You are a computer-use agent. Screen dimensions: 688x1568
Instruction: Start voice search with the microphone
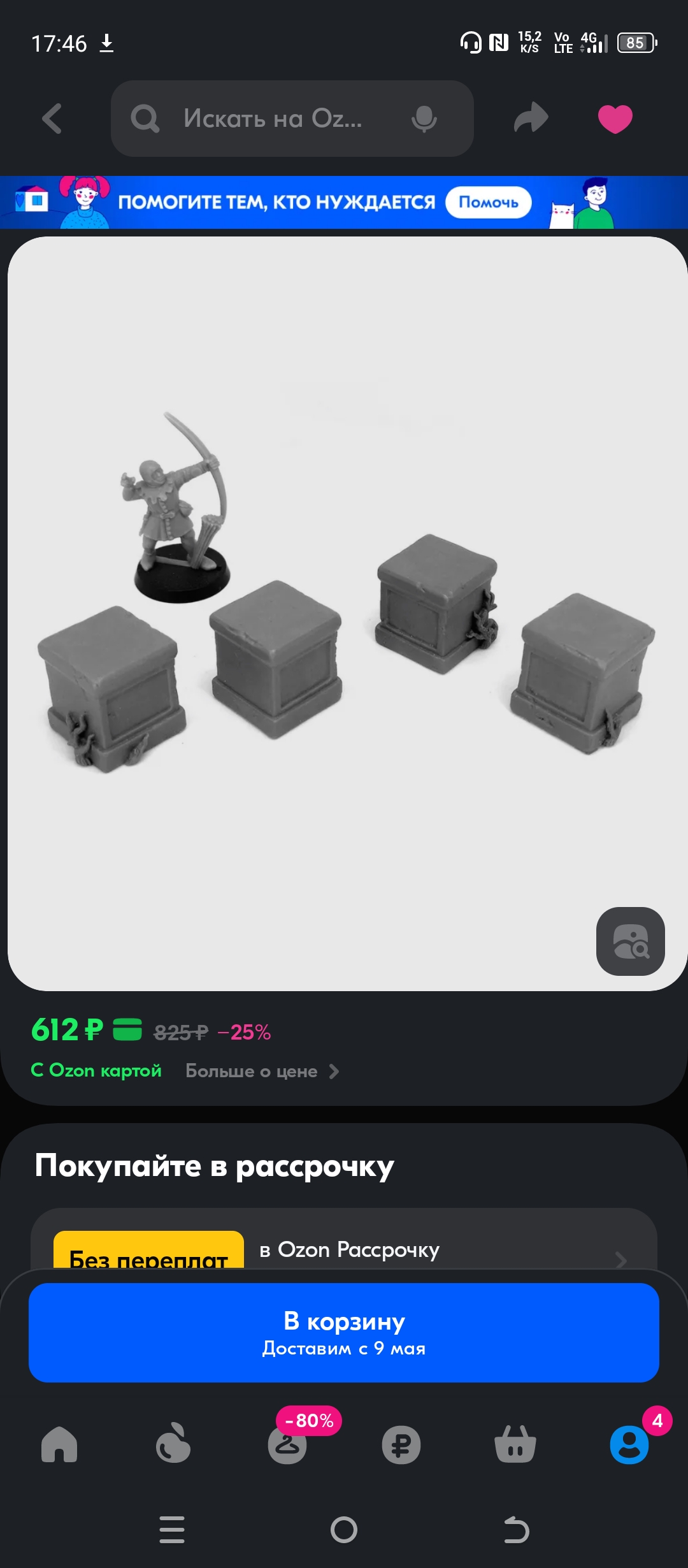(424, 119)
